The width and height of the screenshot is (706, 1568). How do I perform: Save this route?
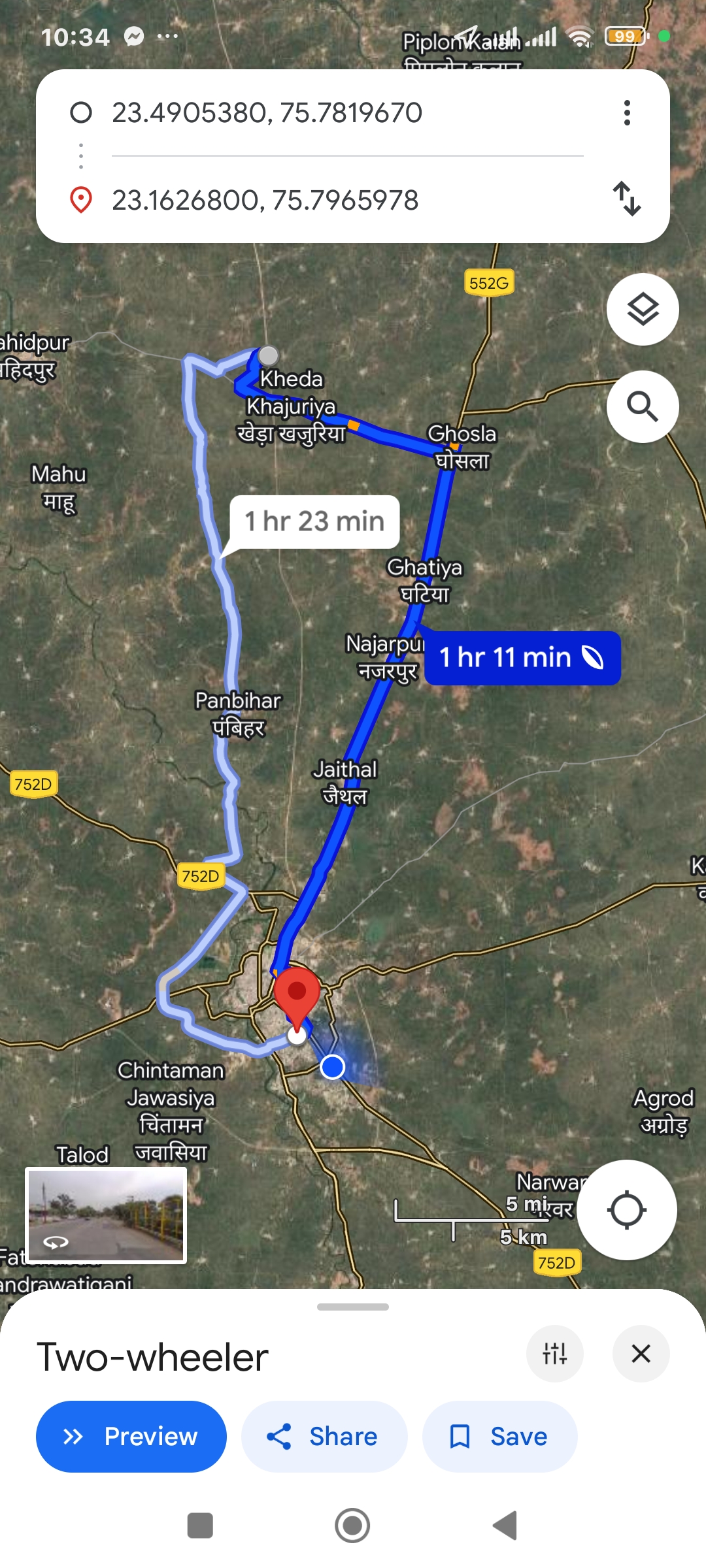point(499,1437)
